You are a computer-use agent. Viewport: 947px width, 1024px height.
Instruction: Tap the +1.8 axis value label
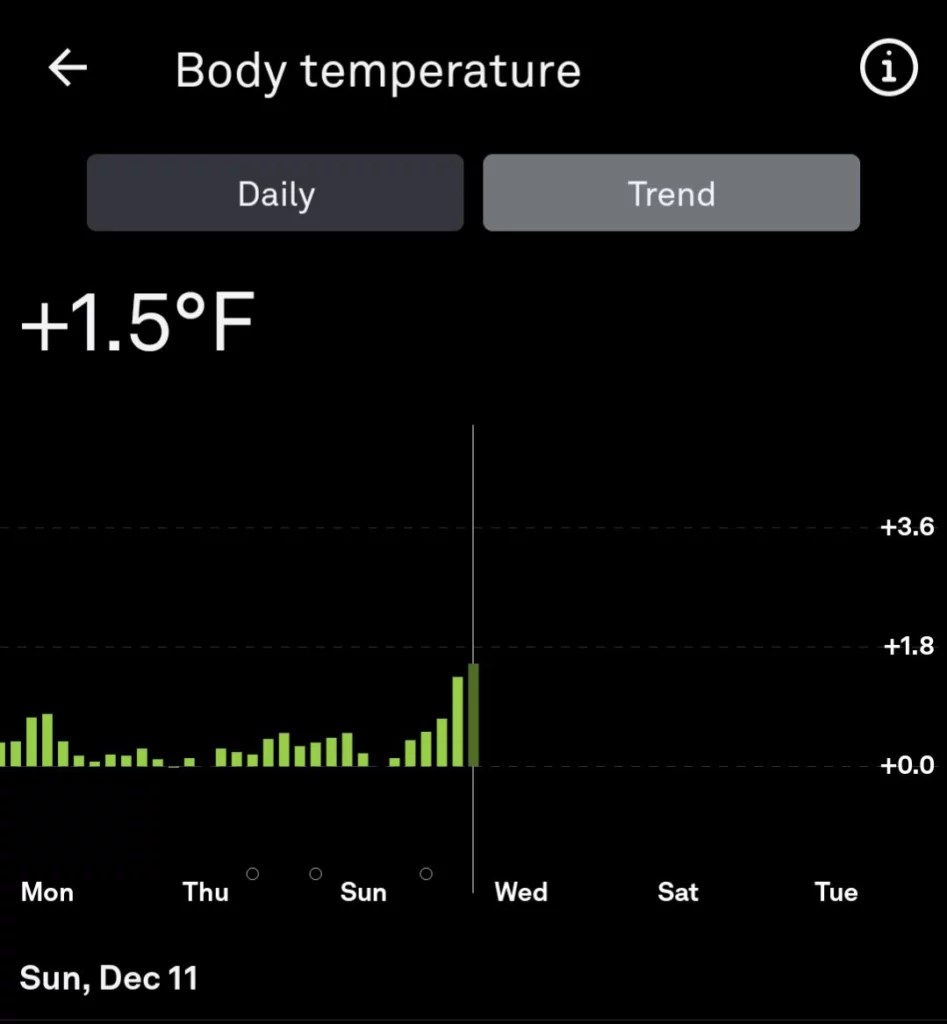[906, 646]
